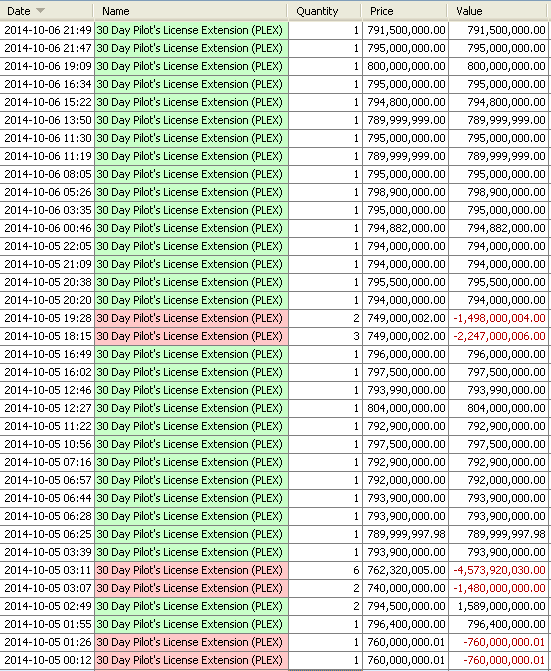551x671 pixels.
Task: Sort by the Quantity column header
Action: click(324, 11)
